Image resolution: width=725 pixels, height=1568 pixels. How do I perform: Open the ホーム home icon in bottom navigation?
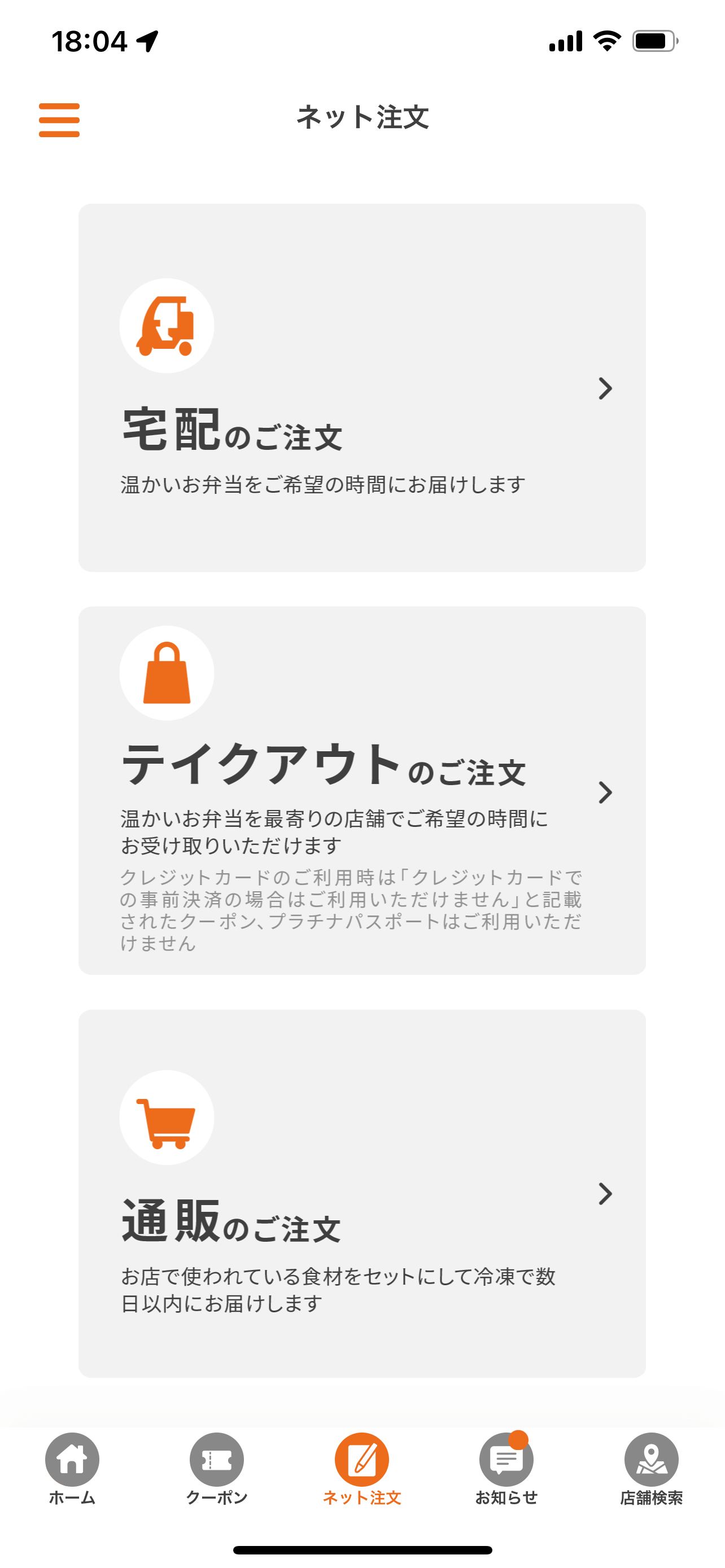(x=71, y=1458)
